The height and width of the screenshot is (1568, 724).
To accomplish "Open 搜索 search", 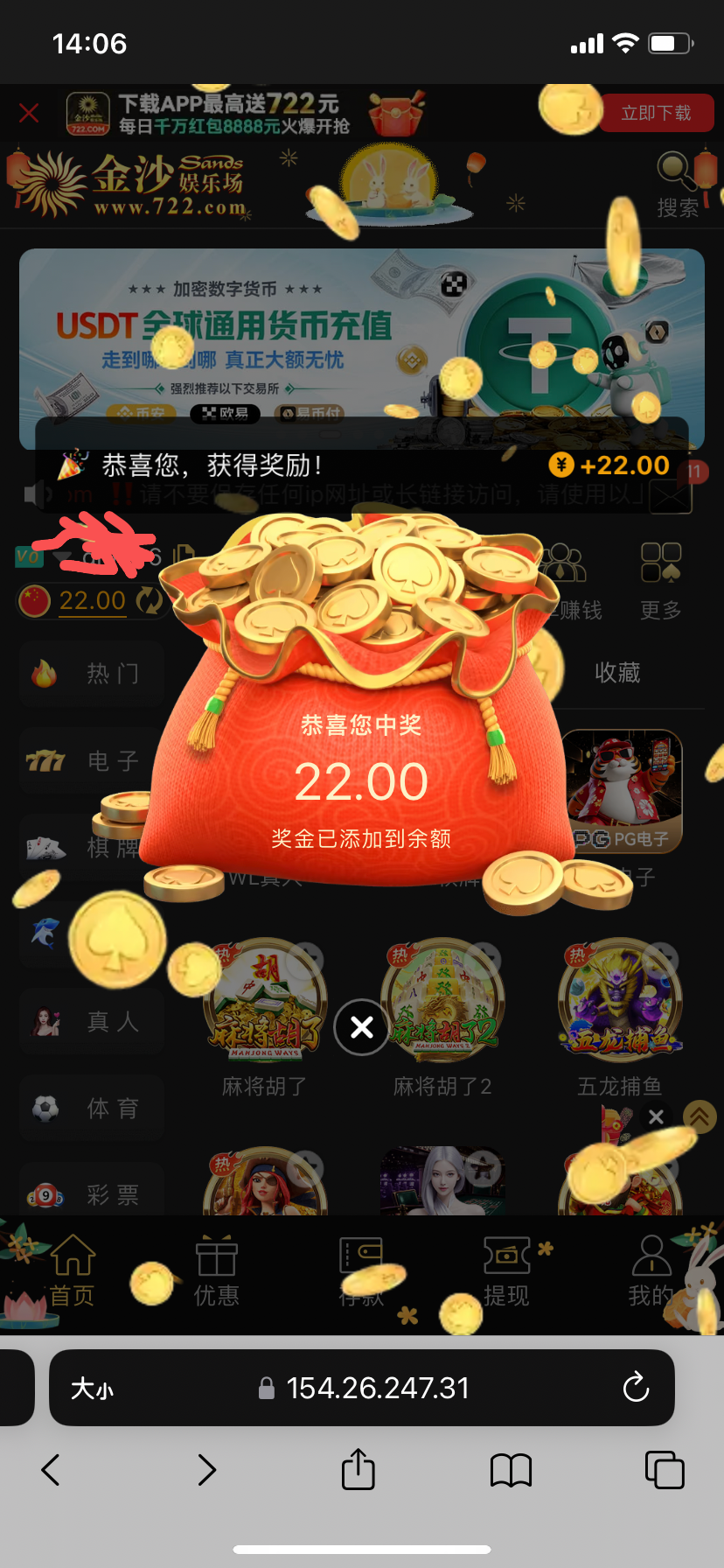I will [677, 183].
